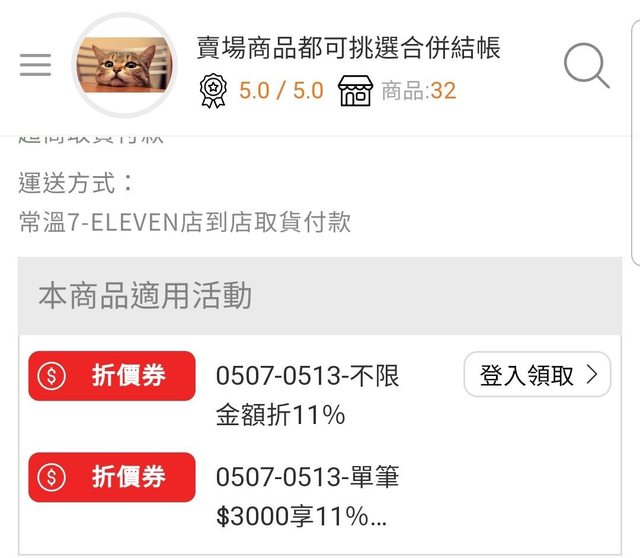Viewport: 640px width, 558px height.
Task: Open the hamburger drawer menu
Action: point(35,66)
